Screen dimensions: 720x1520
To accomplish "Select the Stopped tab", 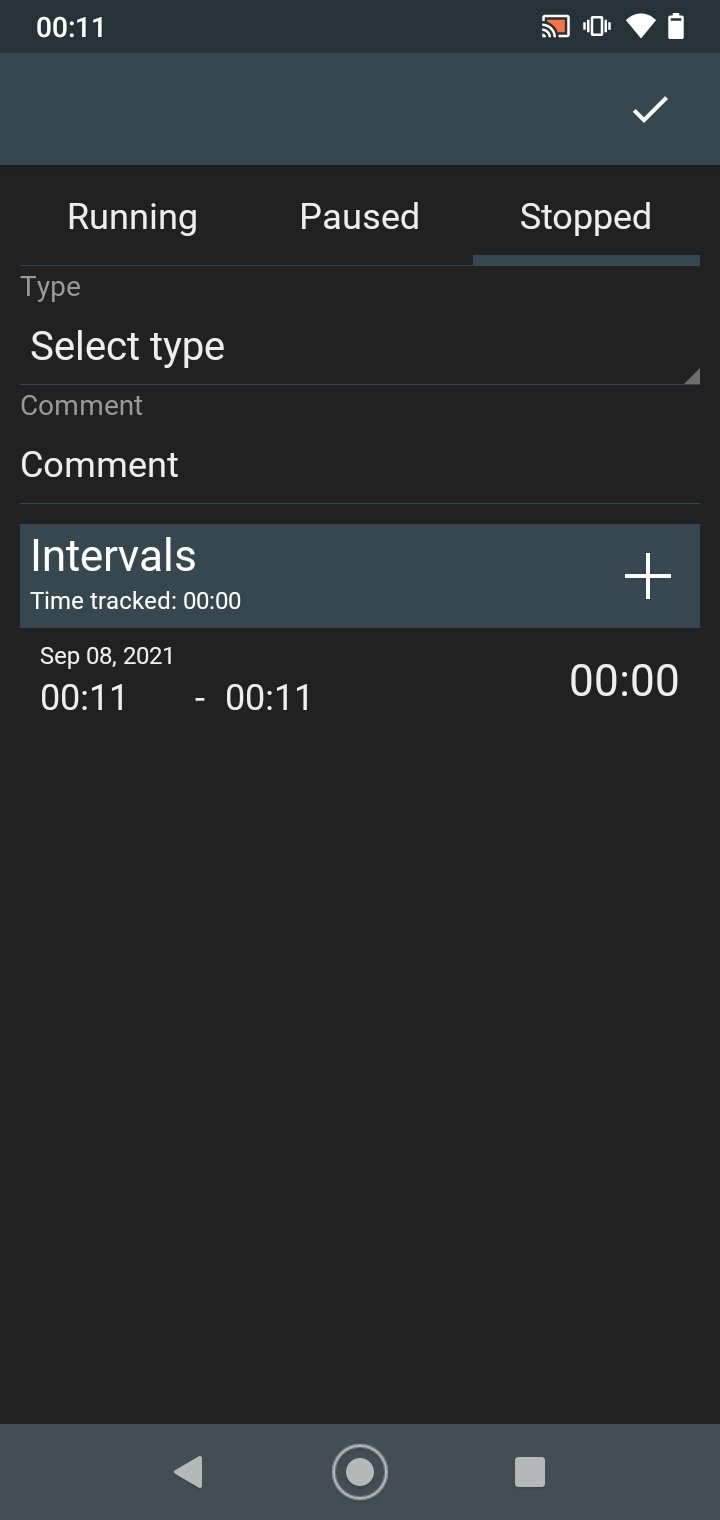I will pos(586,217).
